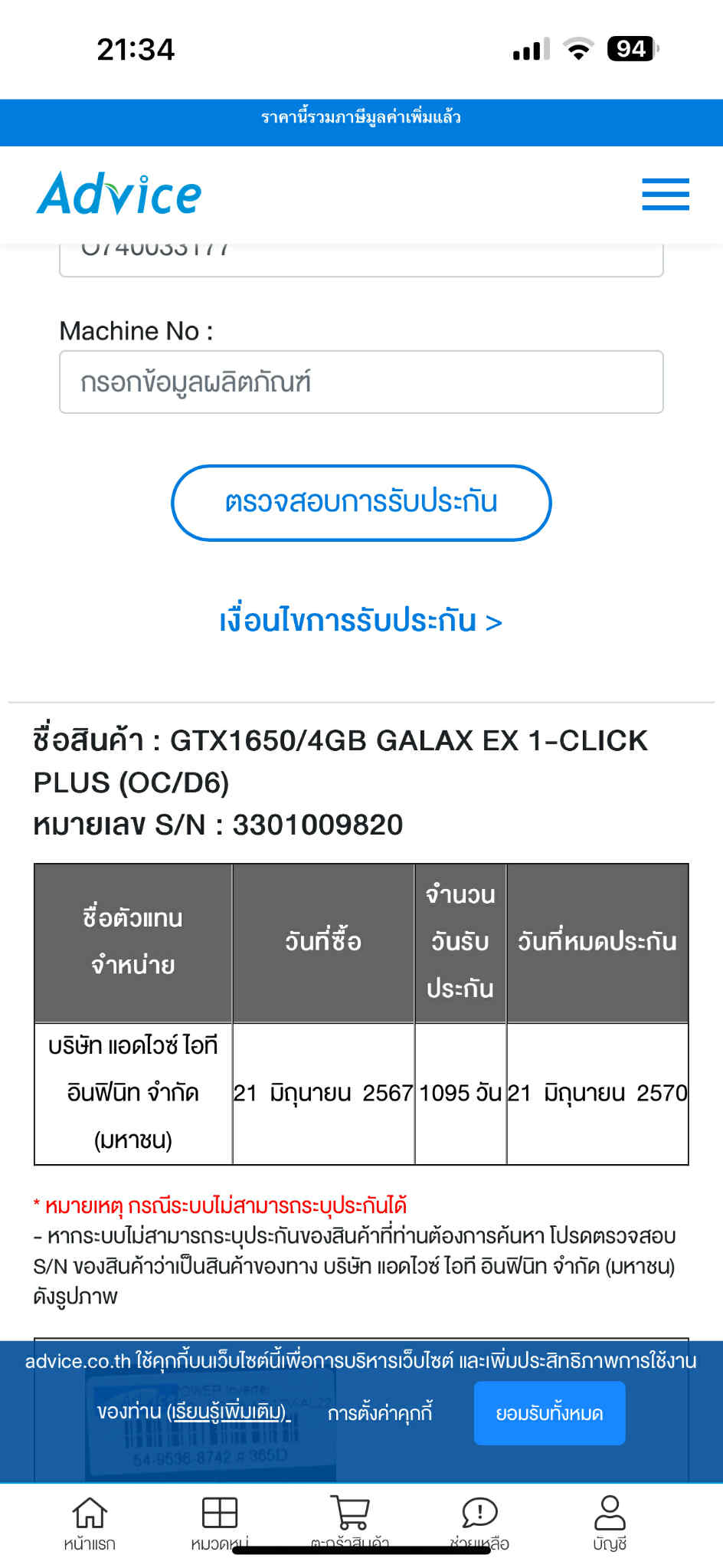This screenshot has width=723, height=1568.
Task: Tap the partially hidden serial number field
Action: [361, 260]
